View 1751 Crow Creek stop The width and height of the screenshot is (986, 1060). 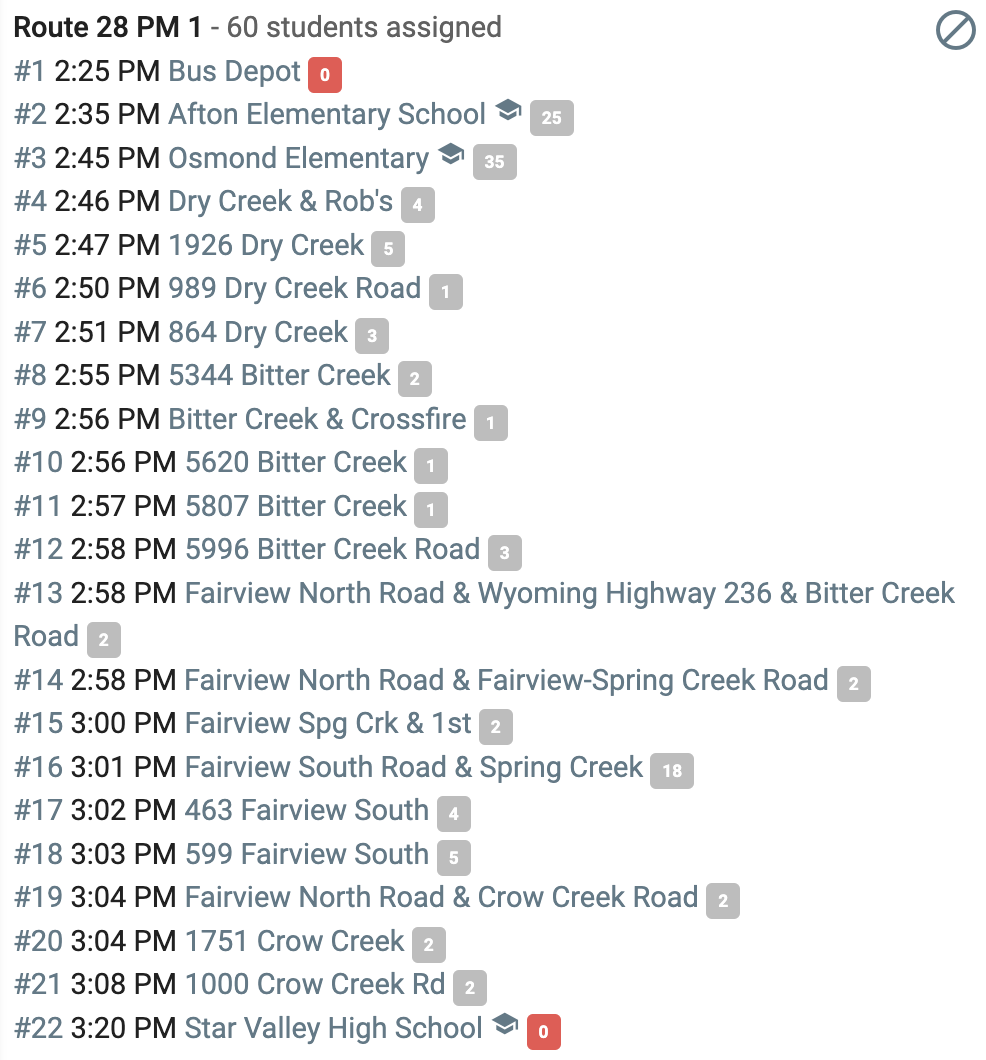(x=294, y=941)
